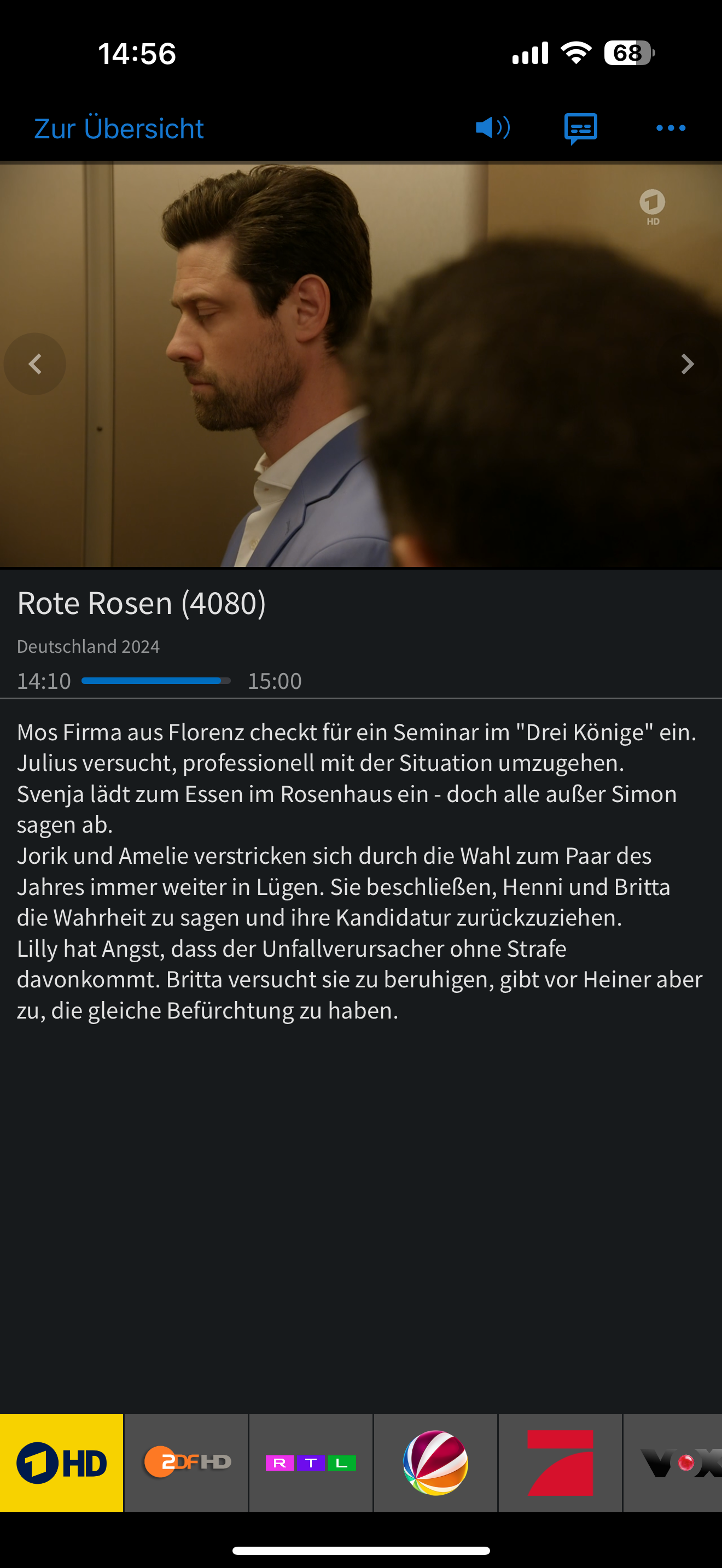Image resolution: width=722 pixels, height=1568 pixels.
Task: Switch to the VOX channel
Action: coord(676,1462)
